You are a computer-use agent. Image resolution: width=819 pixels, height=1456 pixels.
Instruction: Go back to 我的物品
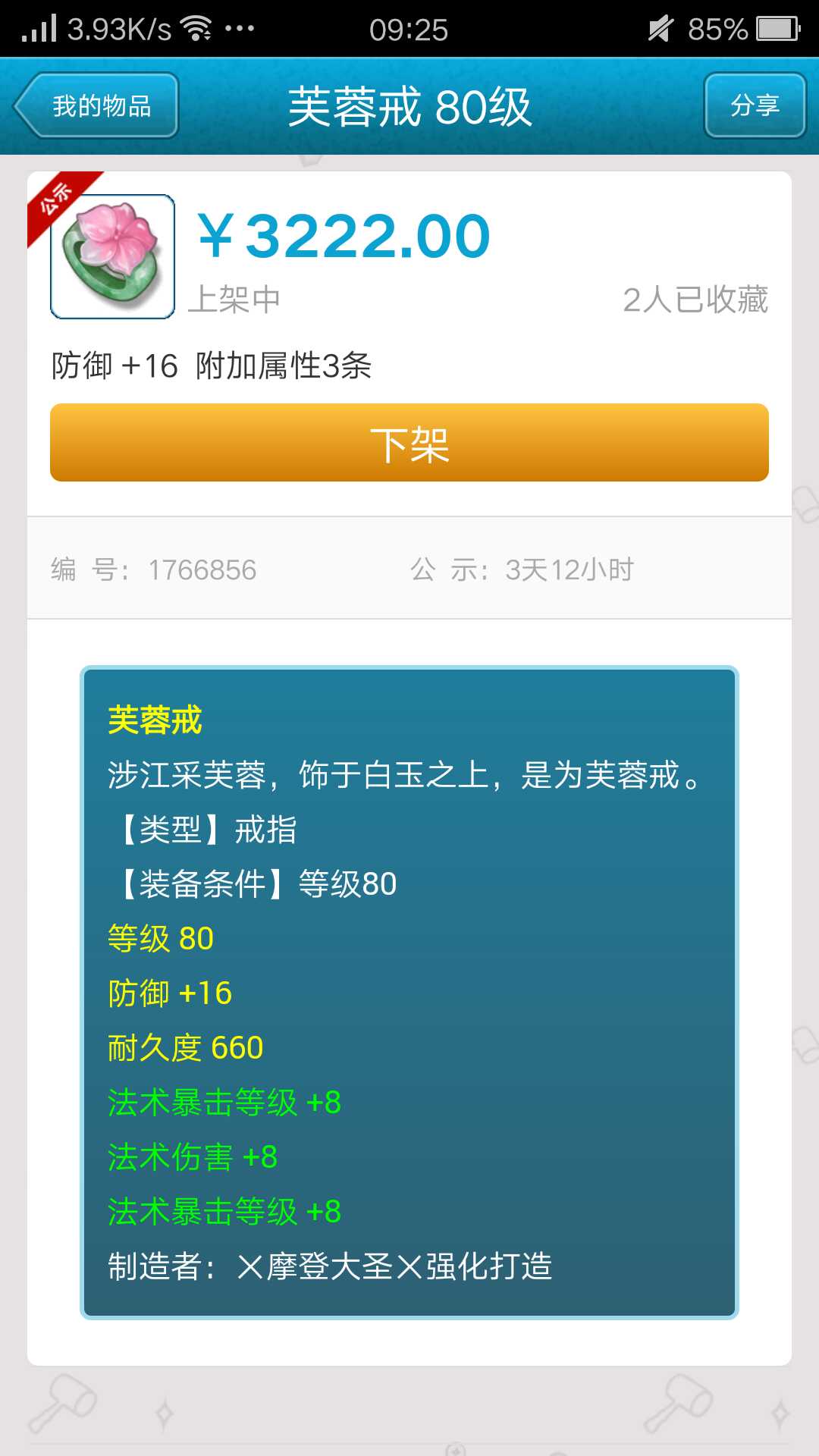[97, 105]
